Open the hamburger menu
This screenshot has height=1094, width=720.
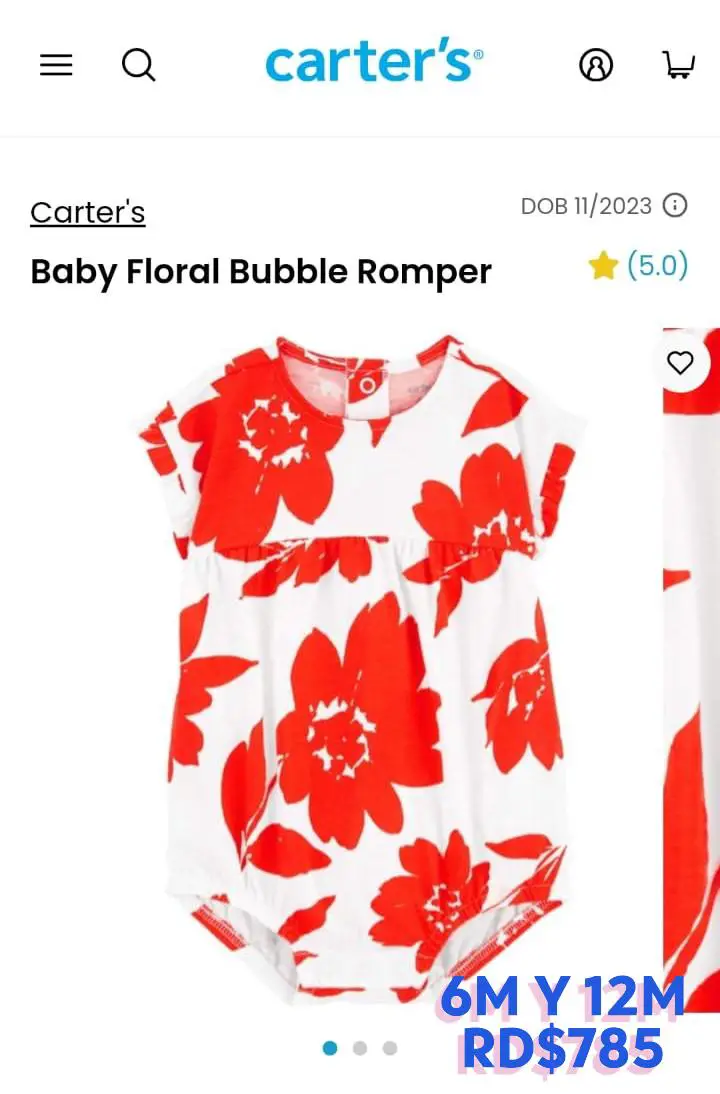(56, 66)
